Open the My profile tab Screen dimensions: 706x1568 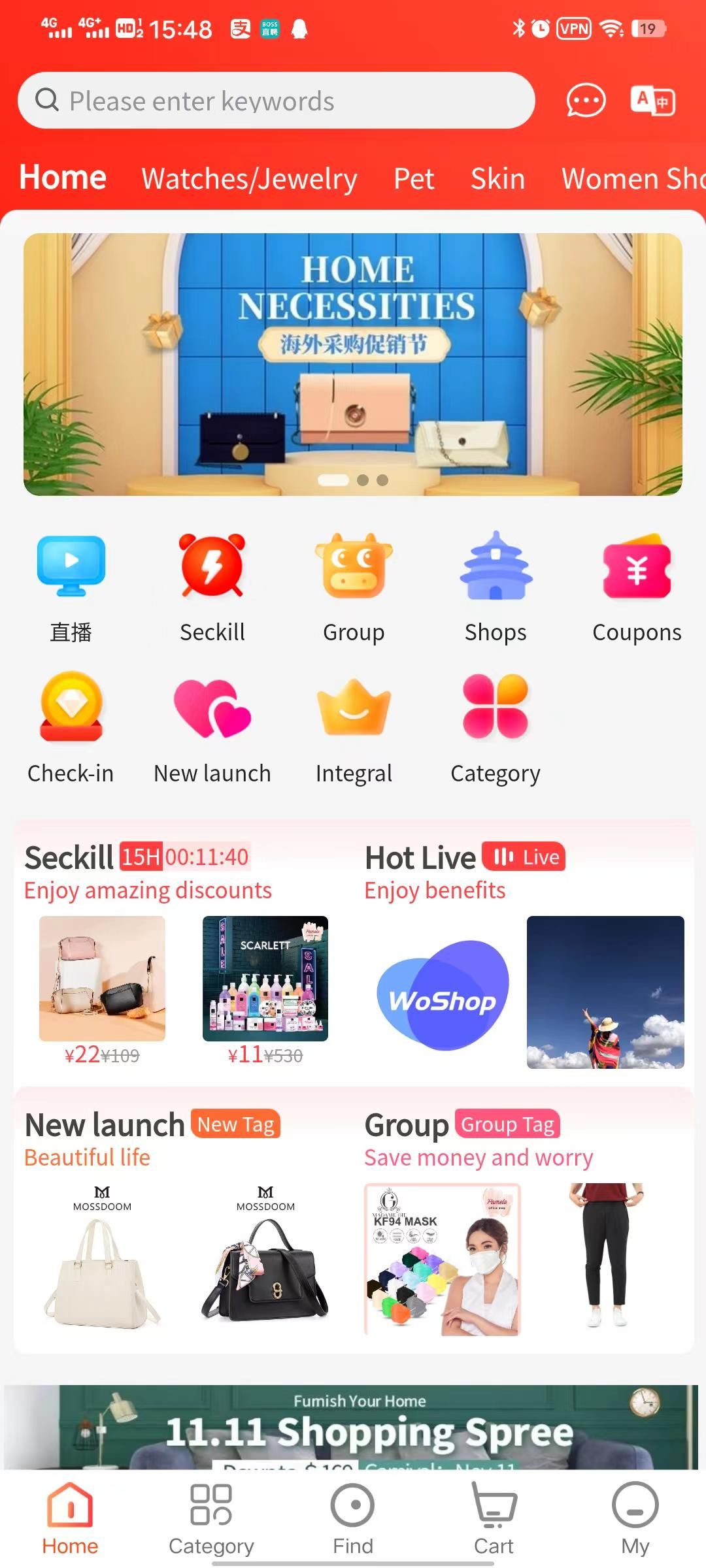coord(635,1518)
